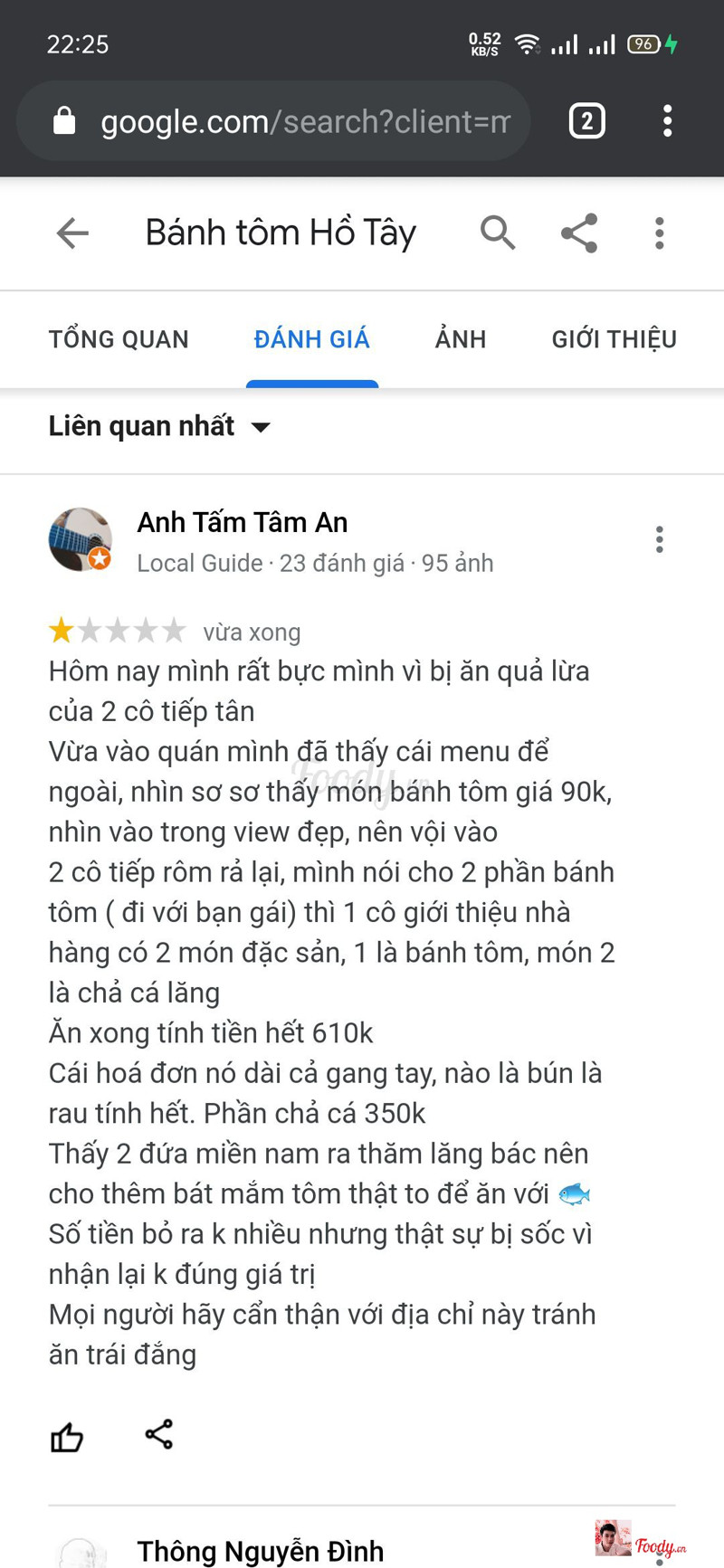Open Anh Tấm Tâm An's profile
The width and height of the screenshot is (724, 1568).
242,523
